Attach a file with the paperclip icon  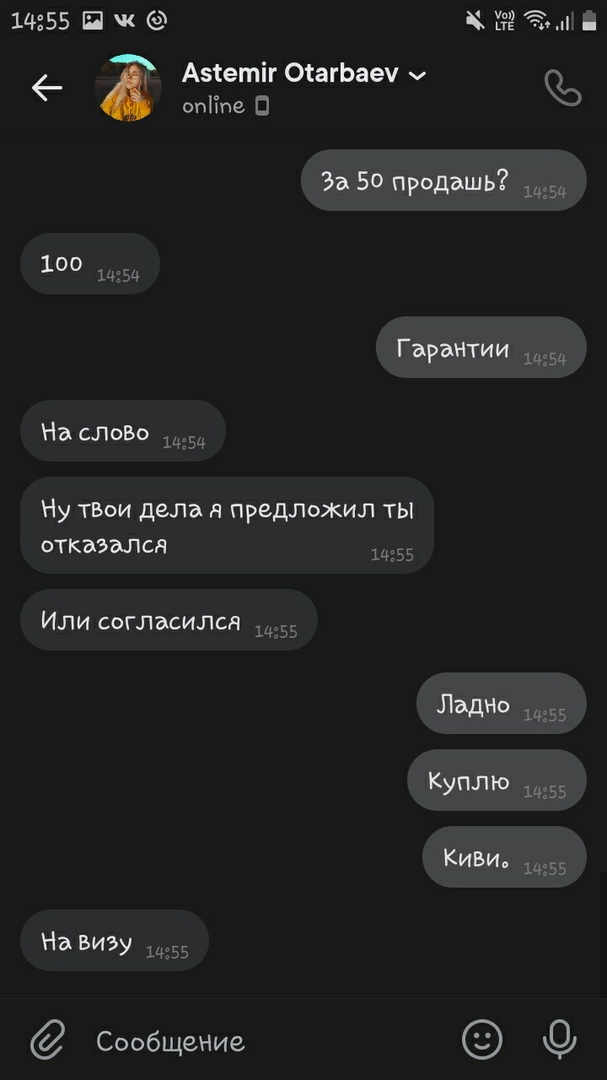coord(47,1040)
